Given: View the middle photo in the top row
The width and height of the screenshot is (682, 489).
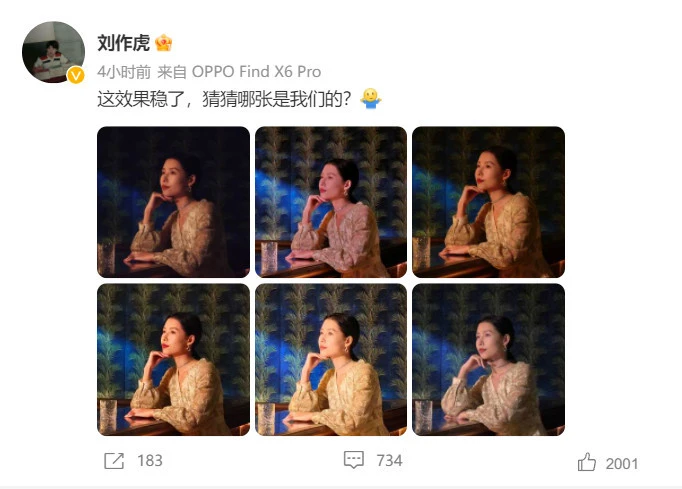Looking at the screenshot, I should pyautogui.click(x=331, y=202).
